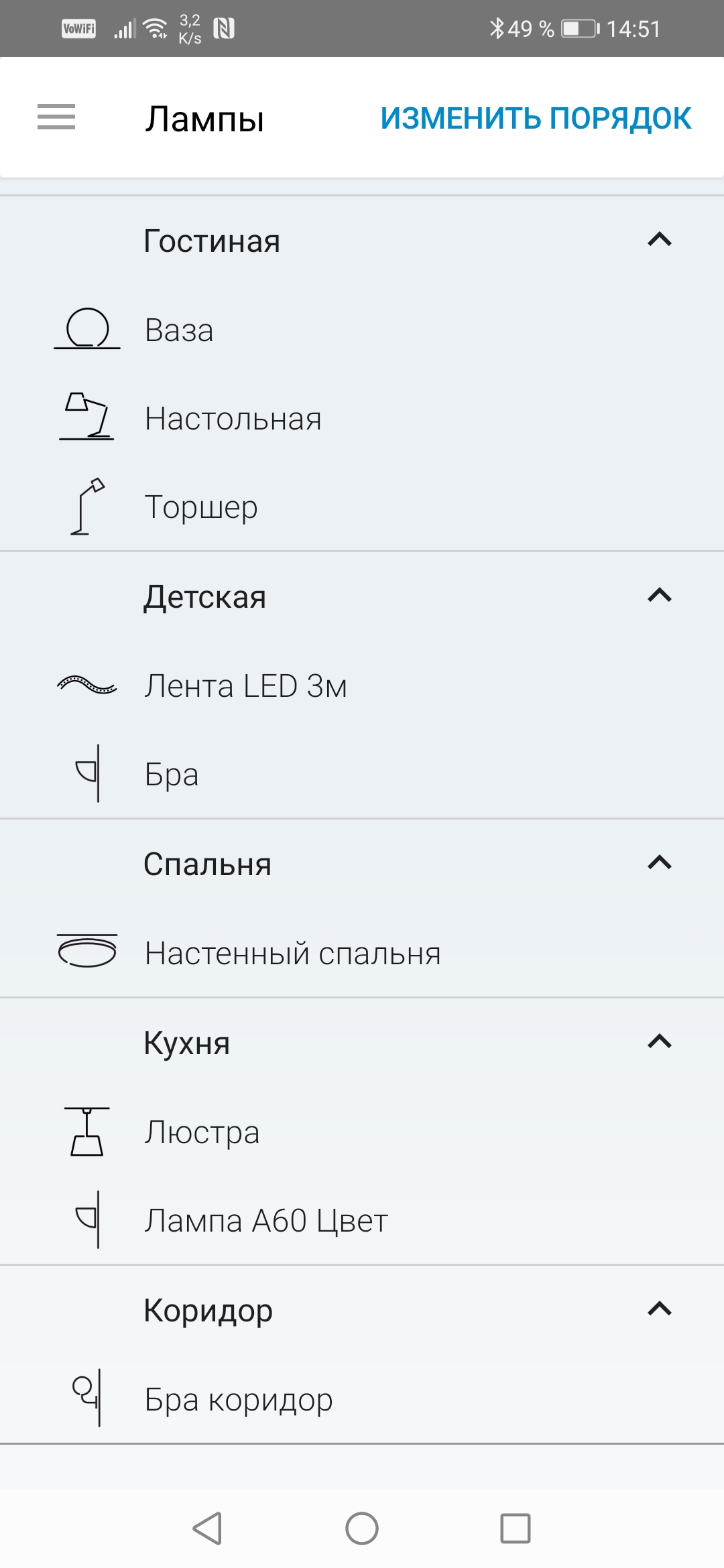Go back using the system back button
The width and height of the screenshot is (724, 1568).
tap(207, 1528)
